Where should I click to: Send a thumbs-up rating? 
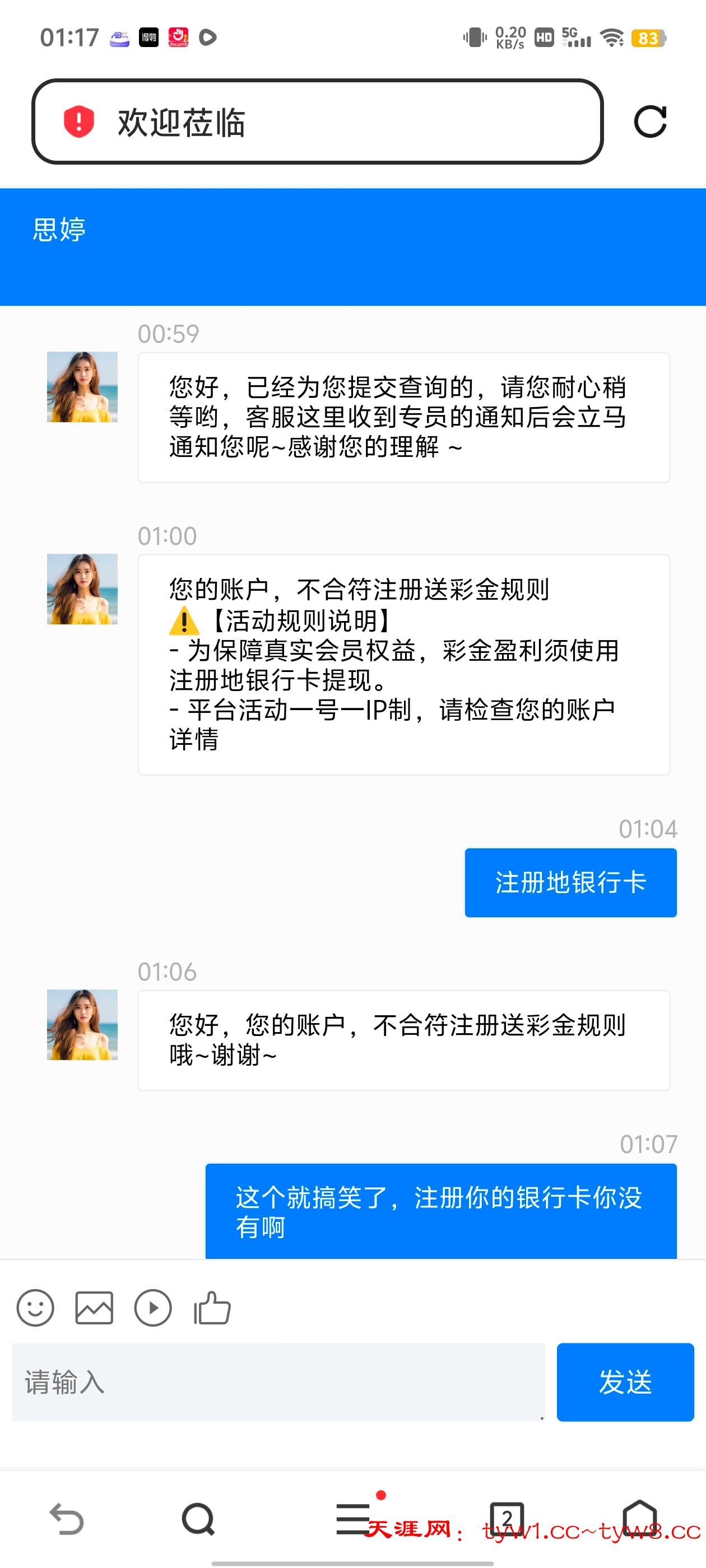coord(212,1308)
